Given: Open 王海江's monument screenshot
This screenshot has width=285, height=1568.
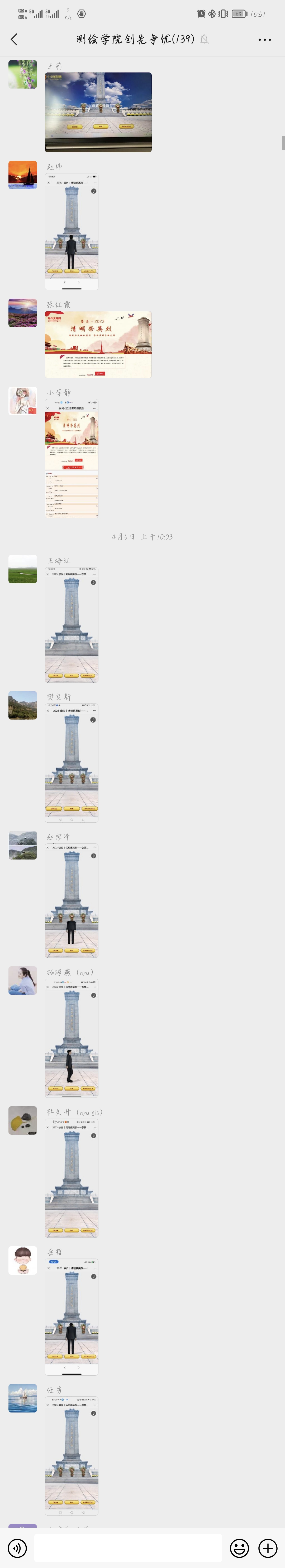Looking at the screenshot, I should tap(71, 624).
